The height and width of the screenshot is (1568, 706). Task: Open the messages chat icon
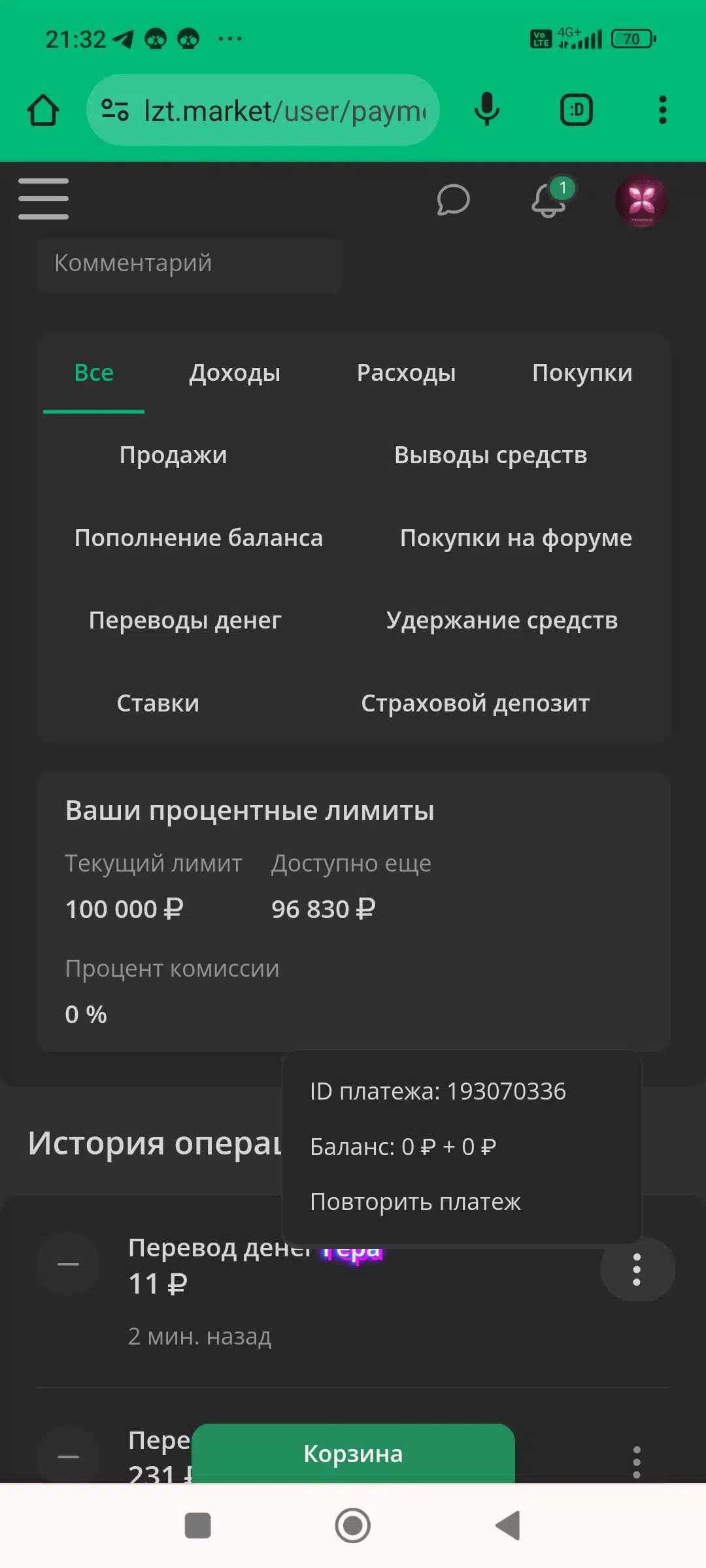453,199
